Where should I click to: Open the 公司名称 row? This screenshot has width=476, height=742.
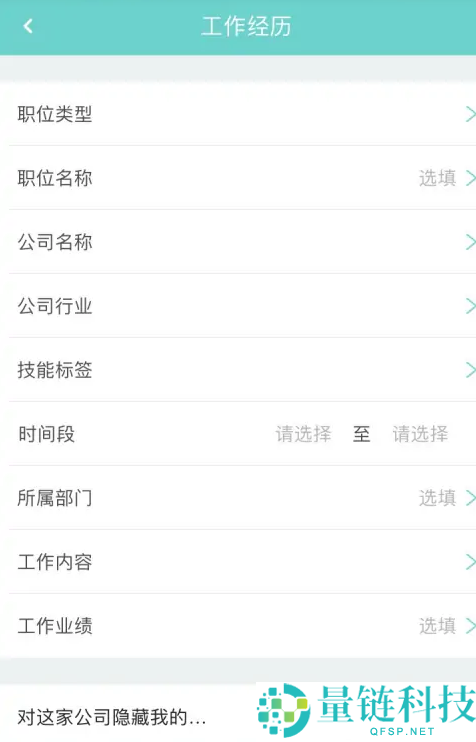tap(238, 242)
